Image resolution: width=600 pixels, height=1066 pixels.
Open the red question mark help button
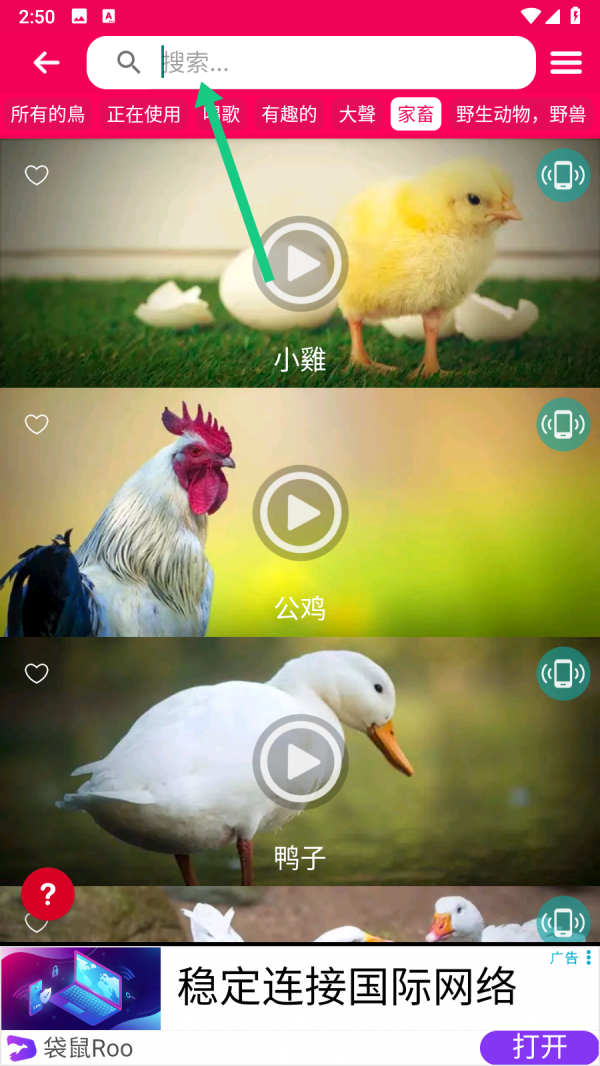[48, 893]
